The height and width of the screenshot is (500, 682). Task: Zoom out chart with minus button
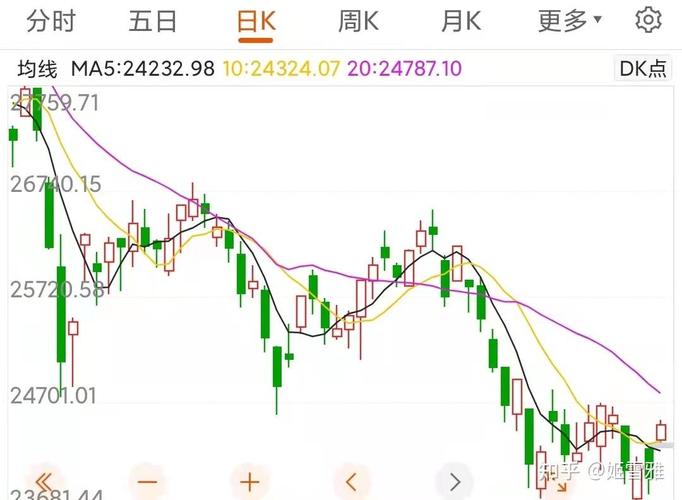click(x=147, y=479)
